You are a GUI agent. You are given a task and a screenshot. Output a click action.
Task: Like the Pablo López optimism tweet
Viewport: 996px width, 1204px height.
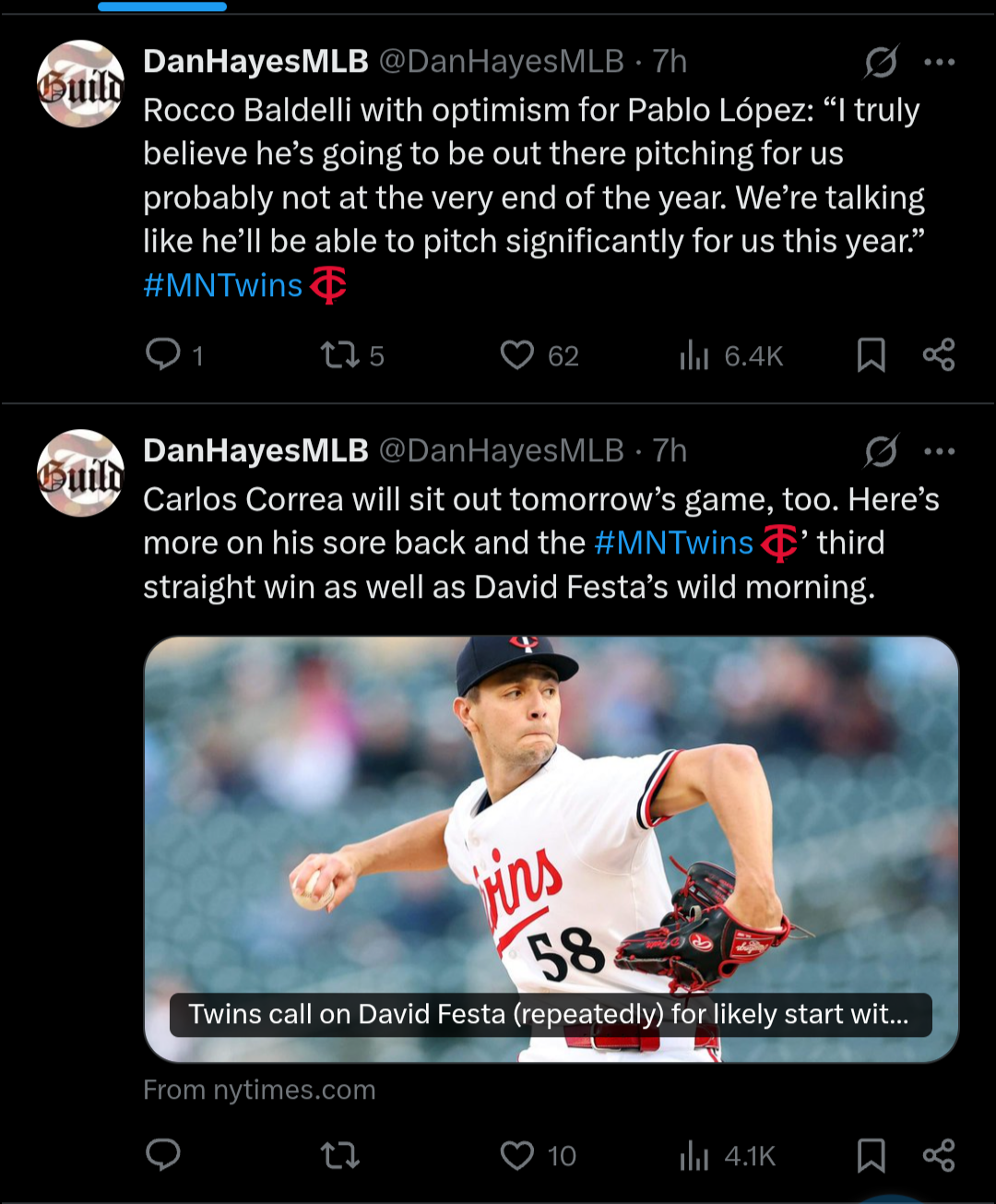click(517, 355)
